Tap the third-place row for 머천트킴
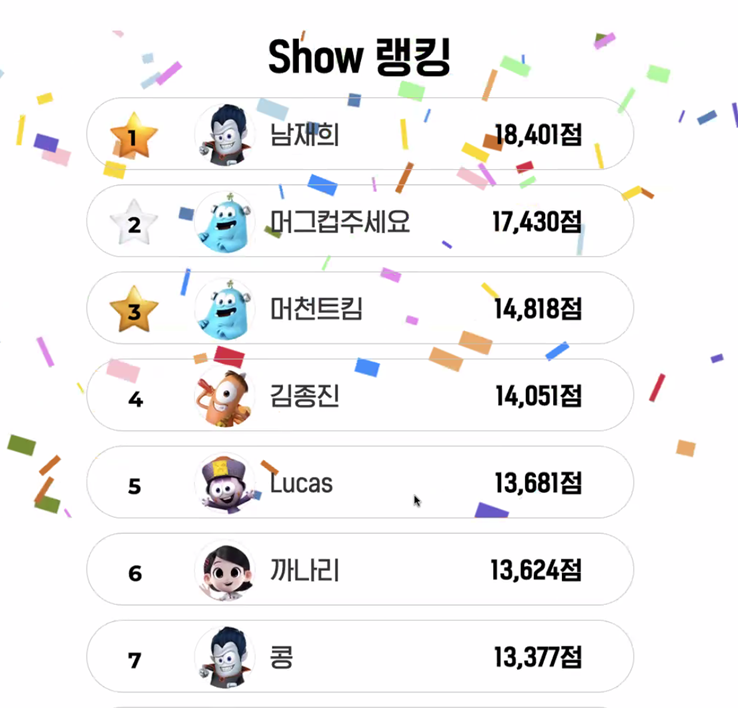Image resolution: width=738 pixels, height=708 pixels. (x=360, y=308)
